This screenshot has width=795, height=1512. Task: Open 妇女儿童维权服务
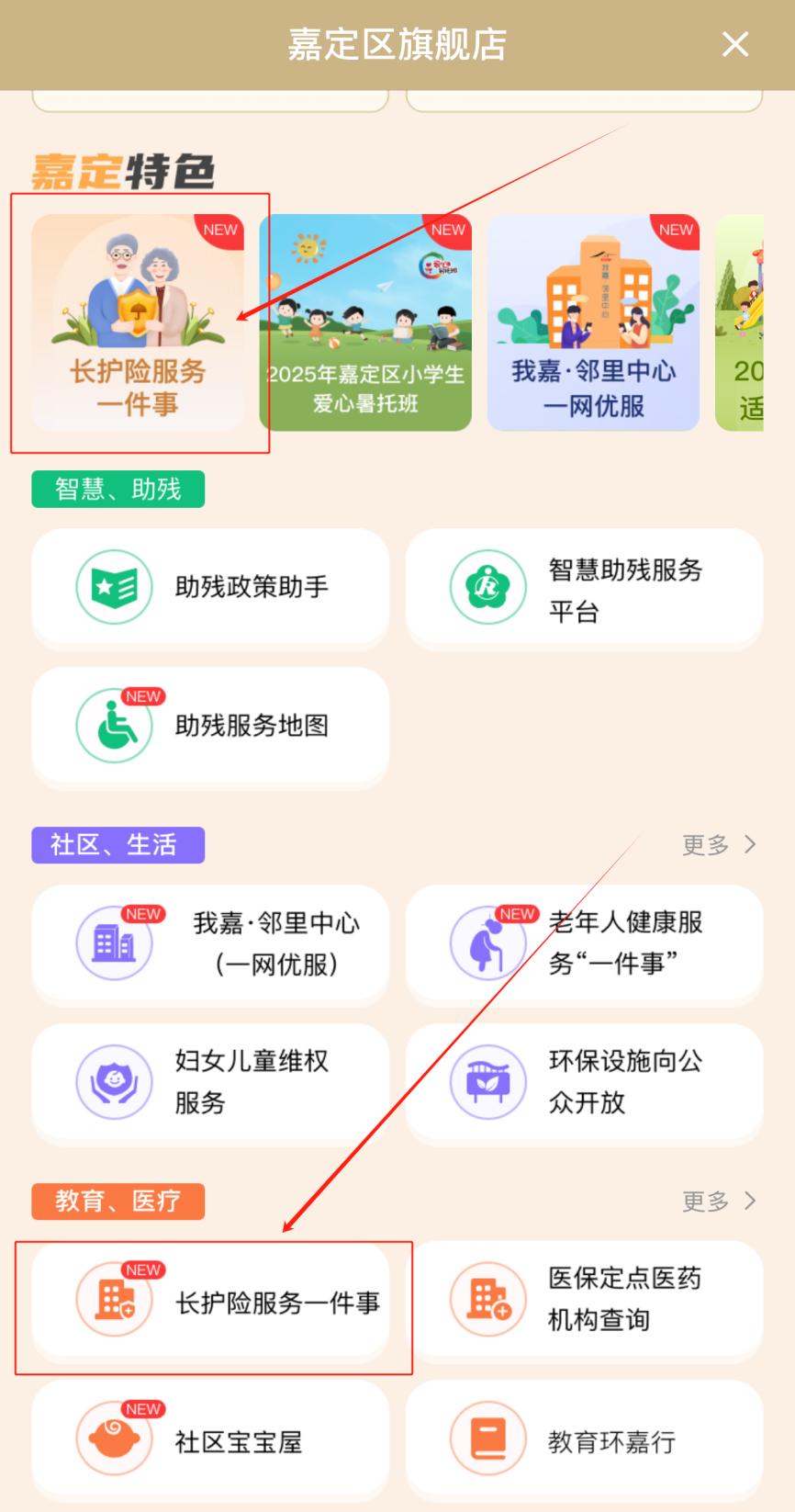point(210,1081)
